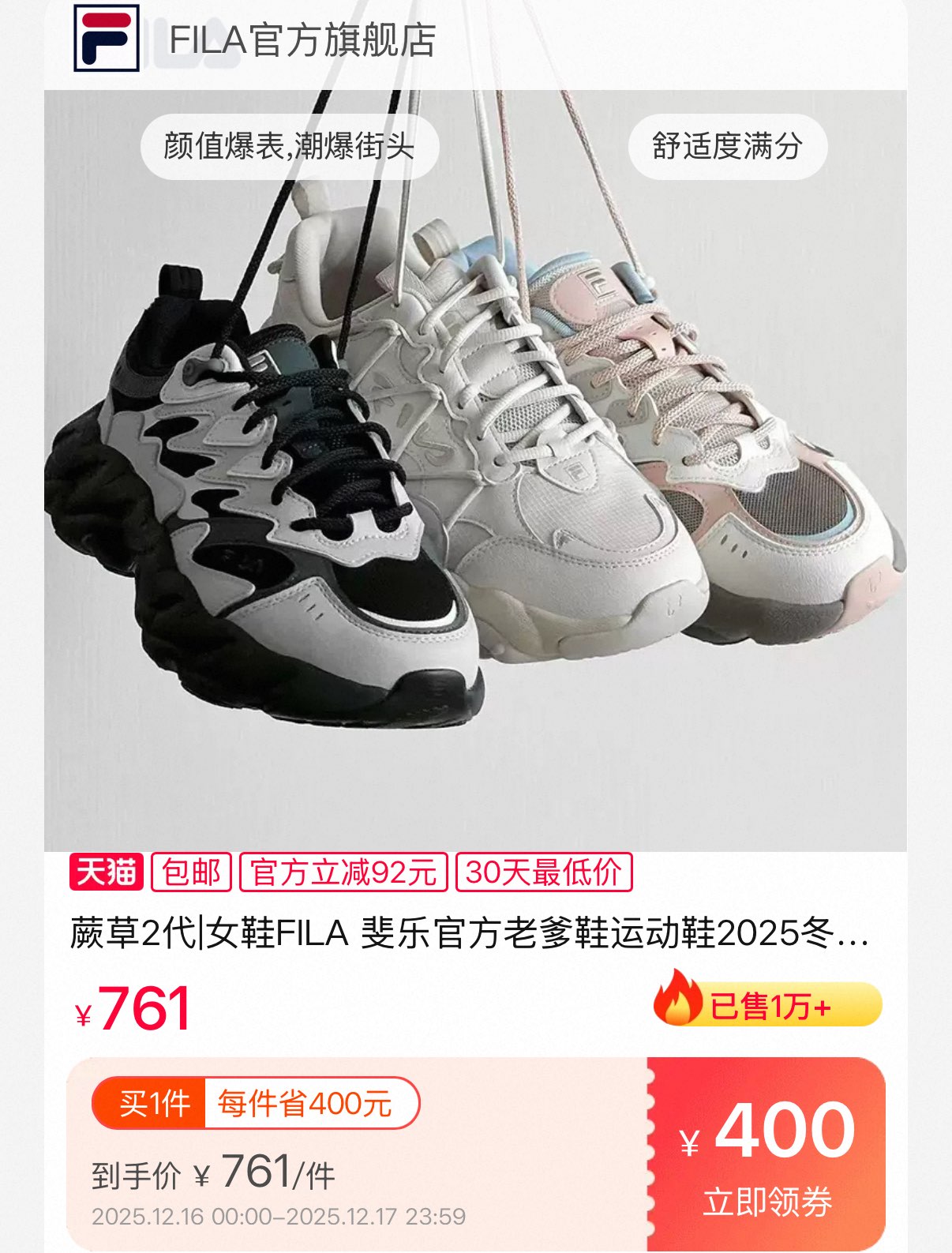This screenshot has width=952, height=1253.
Task: Open the FILA sneakers product image
Action: pos(475,470)
